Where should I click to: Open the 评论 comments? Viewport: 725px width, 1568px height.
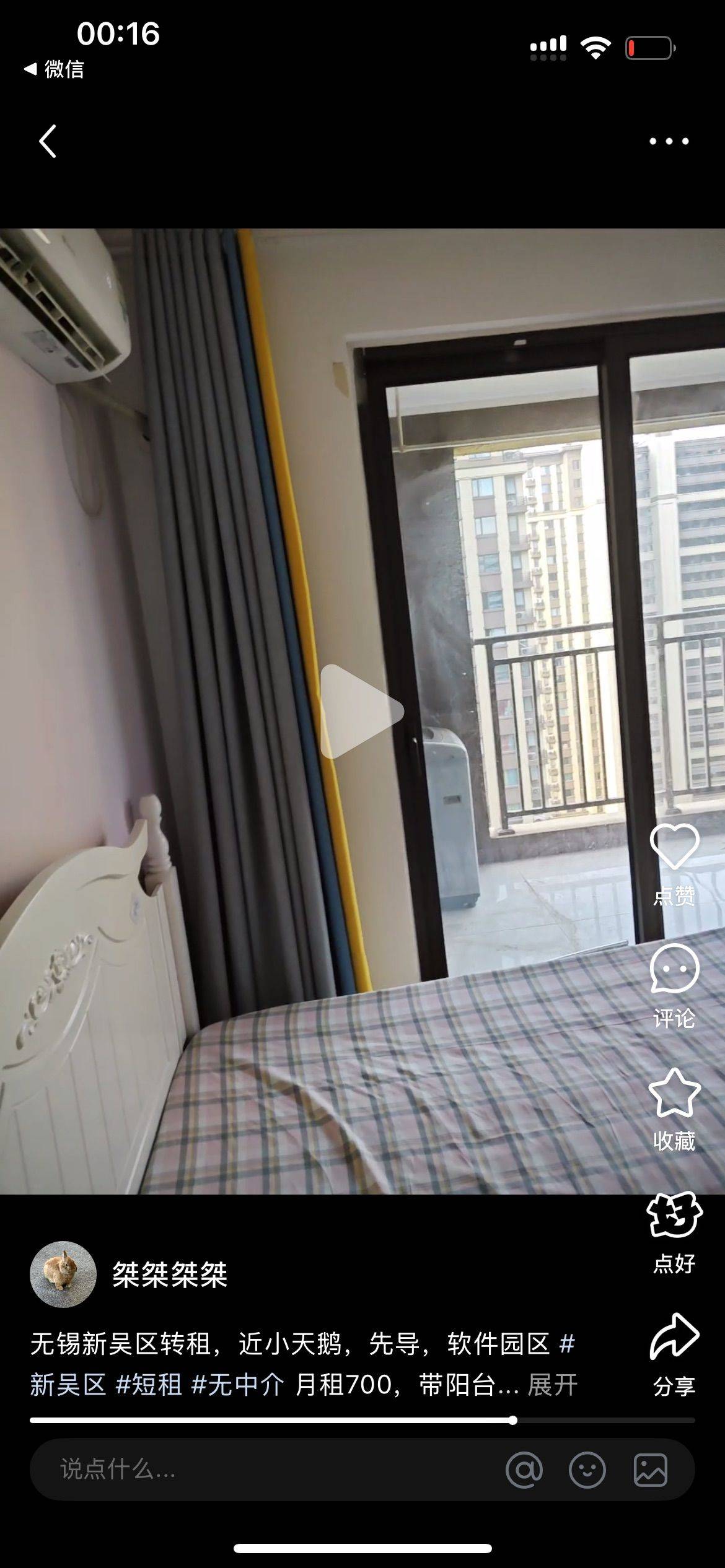674,969
